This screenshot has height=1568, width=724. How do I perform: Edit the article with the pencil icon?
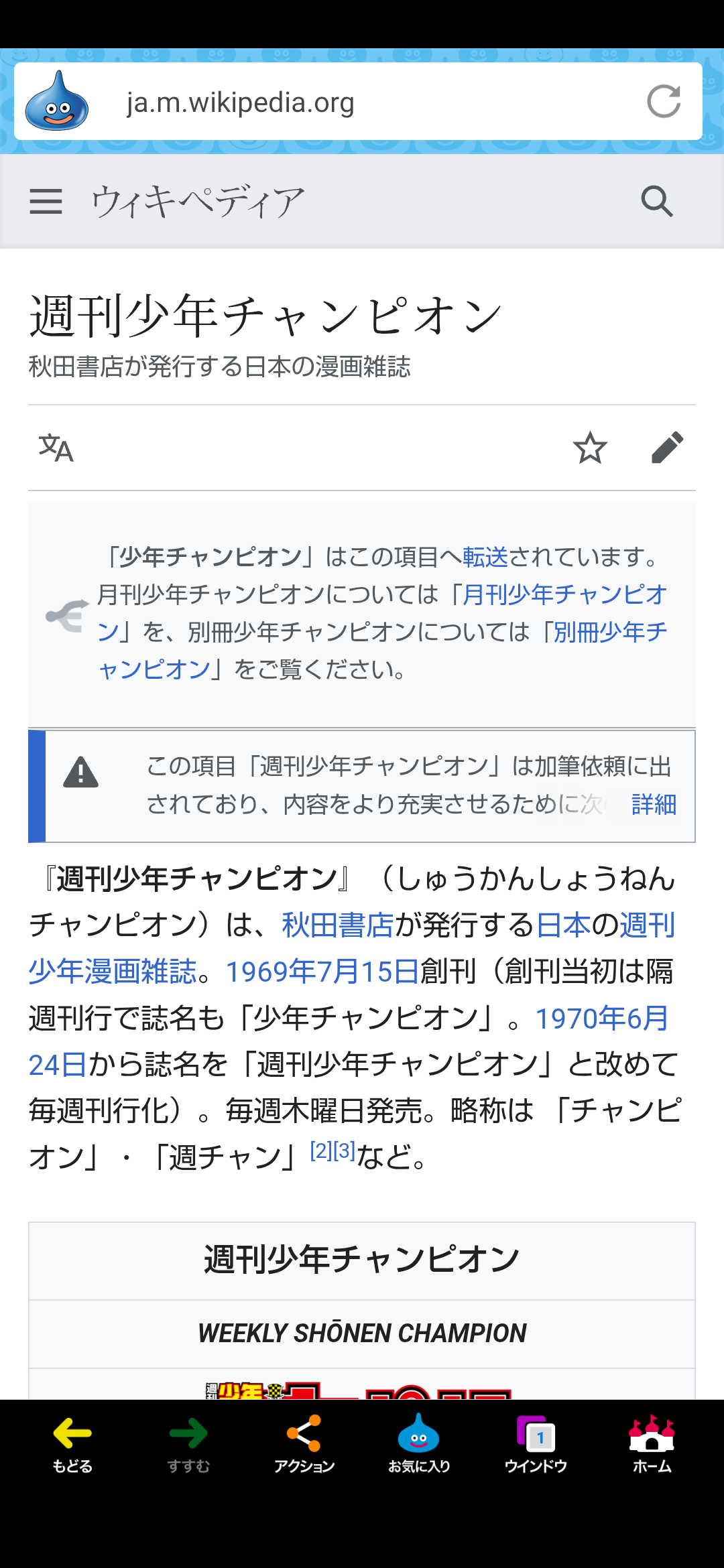(667, 448)
